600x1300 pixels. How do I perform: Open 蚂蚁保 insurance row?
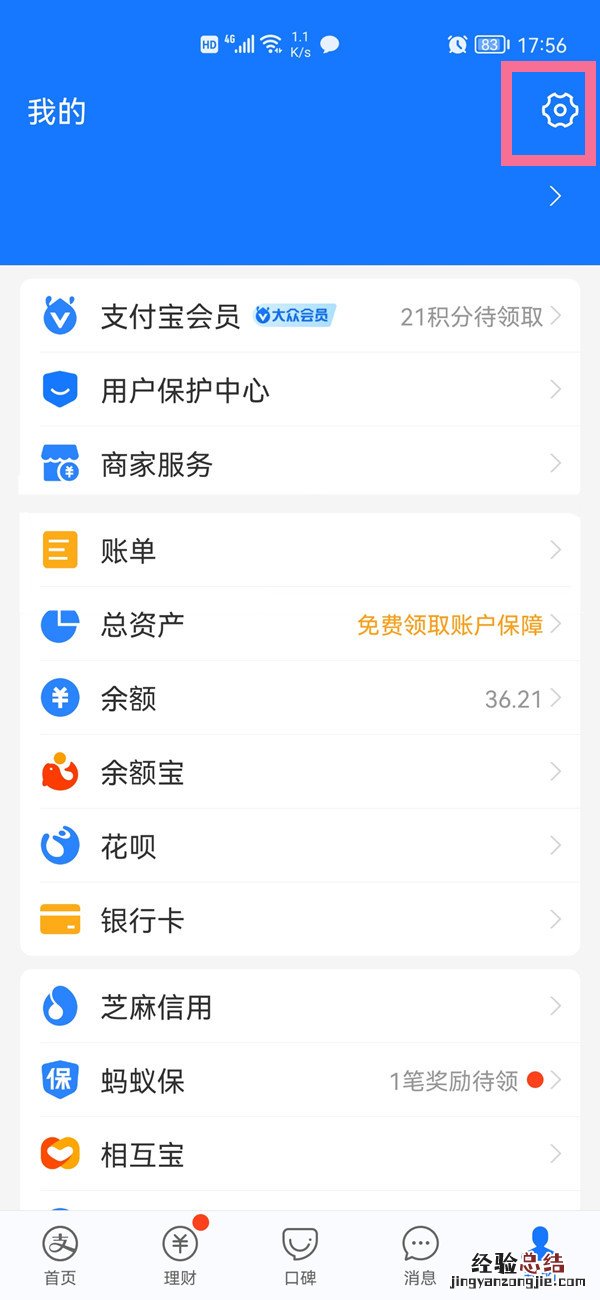300,1080
